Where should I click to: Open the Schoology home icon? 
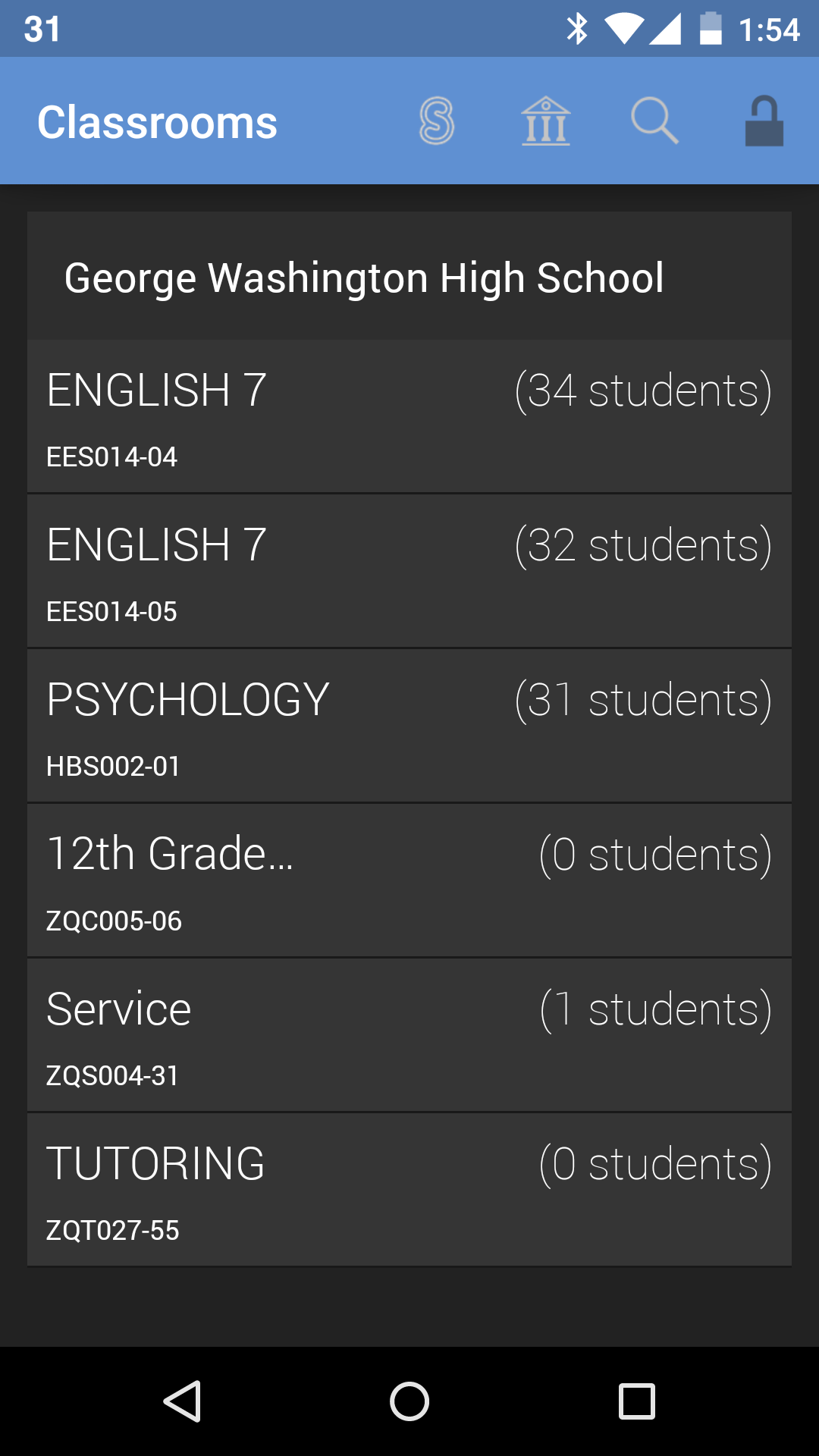click(437, 121)
